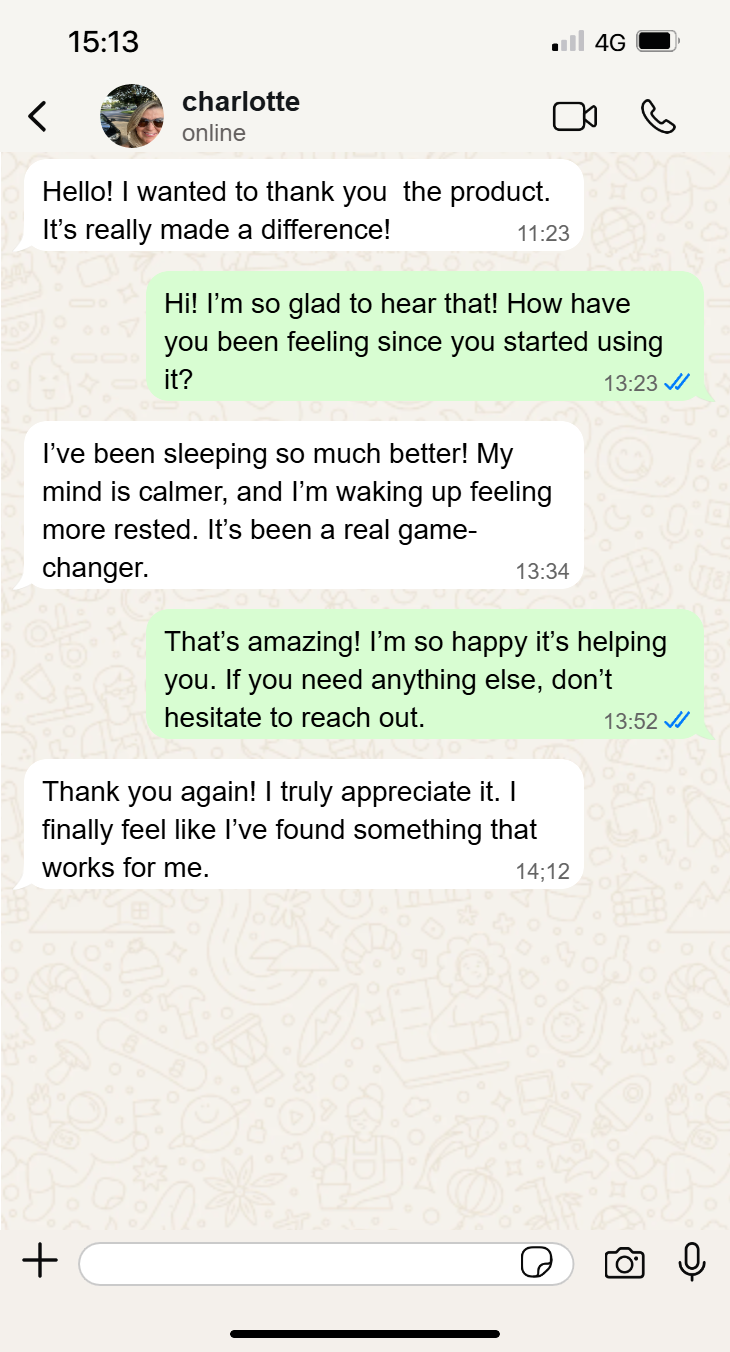Open charlotte's profile photo
The image size is (730, 1352).
click(x=132, y=116)
